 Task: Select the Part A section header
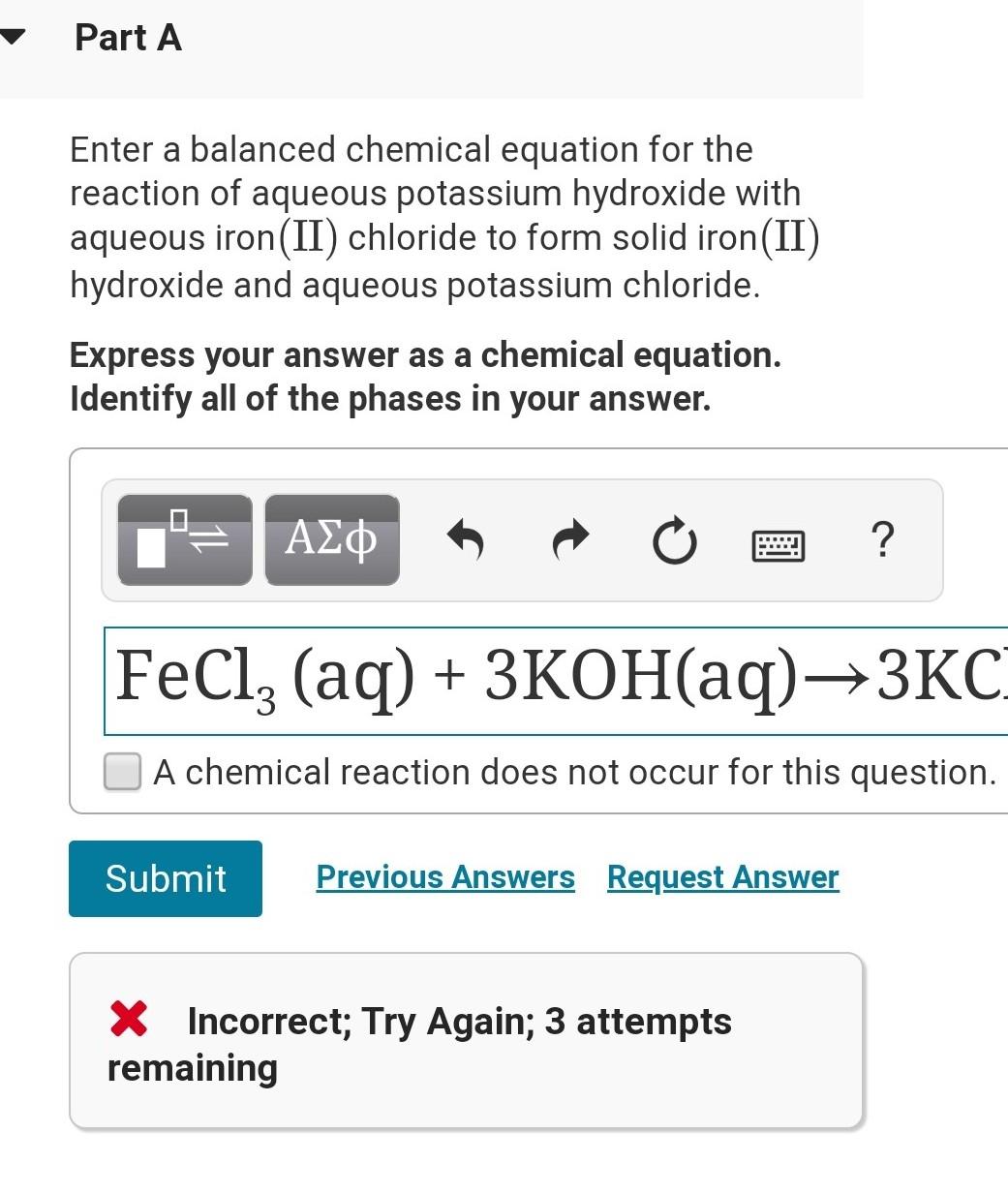point(128,38)
